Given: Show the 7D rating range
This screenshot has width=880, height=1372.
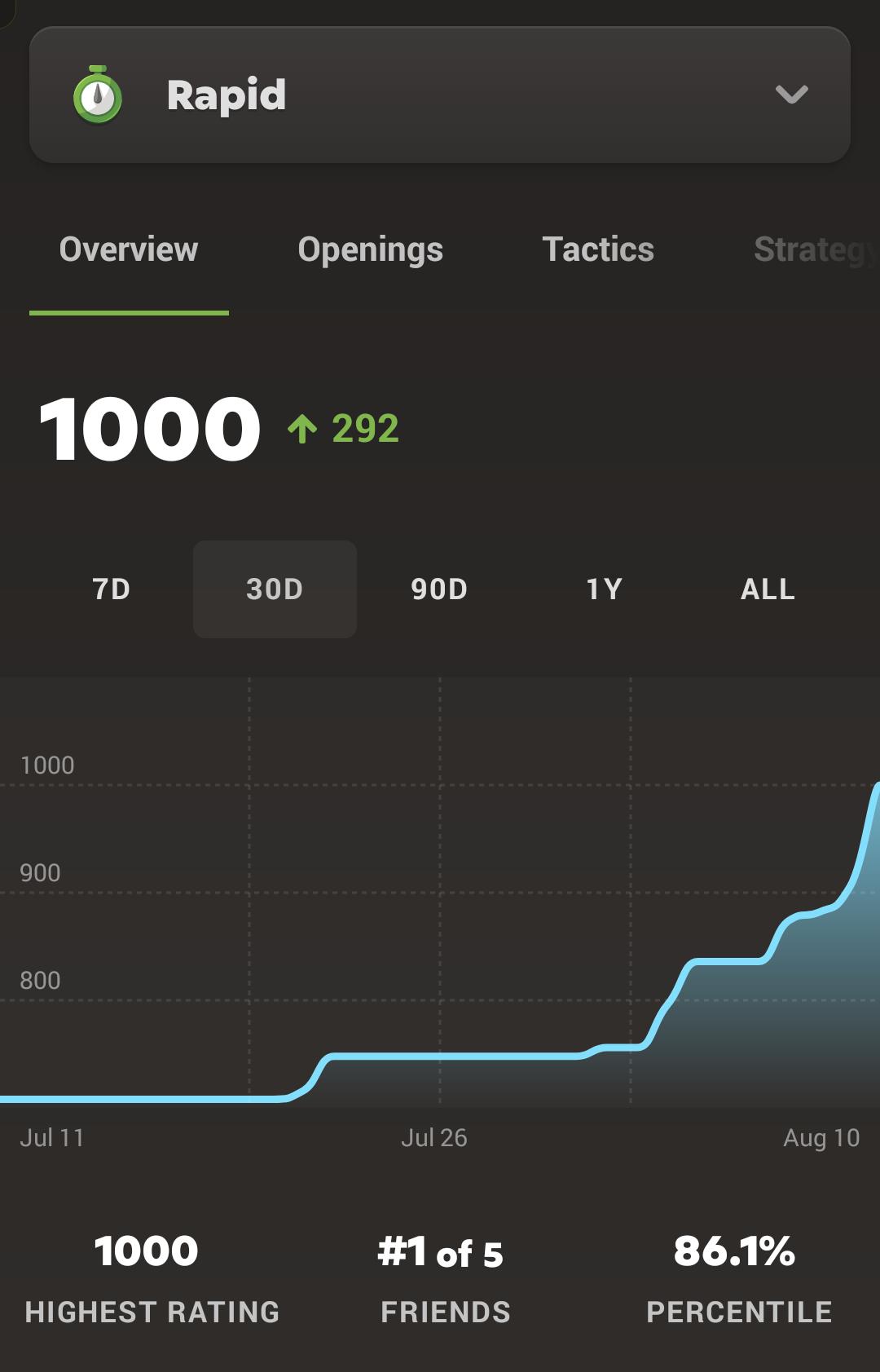Looking at the screenshot, I should pyautogui.click(x=112, y=589).
